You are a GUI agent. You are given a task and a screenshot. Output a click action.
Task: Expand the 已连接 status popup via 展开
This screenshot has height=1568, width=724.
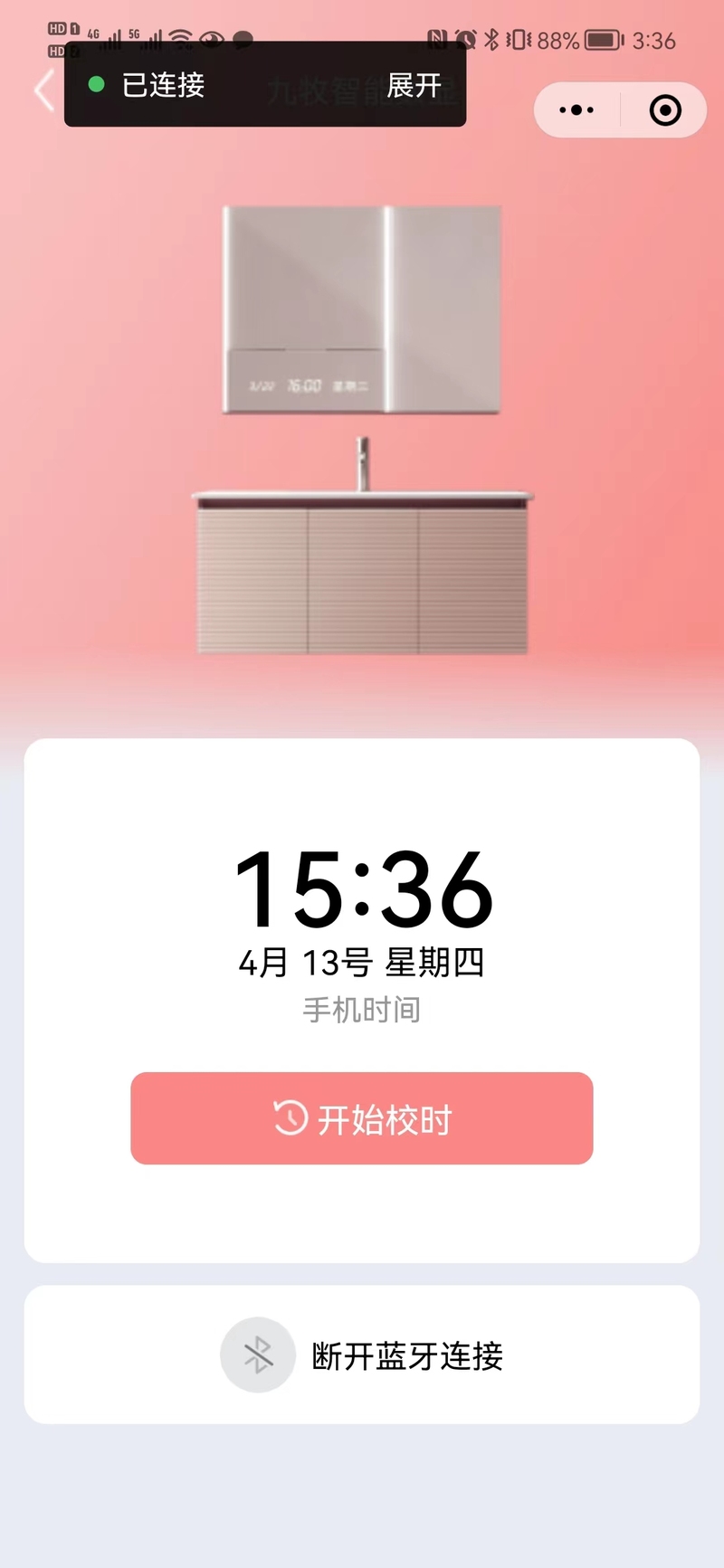[414, 86]
